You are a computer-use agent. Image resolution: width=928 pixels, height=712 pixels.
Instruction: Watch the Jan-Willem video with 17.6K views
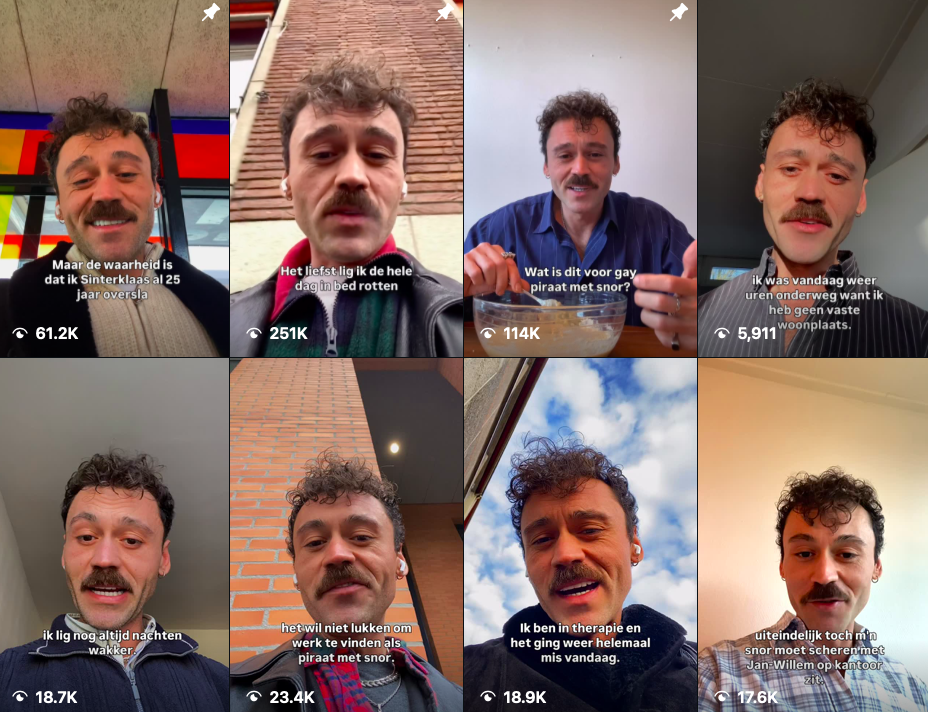[x=812, y=535]
